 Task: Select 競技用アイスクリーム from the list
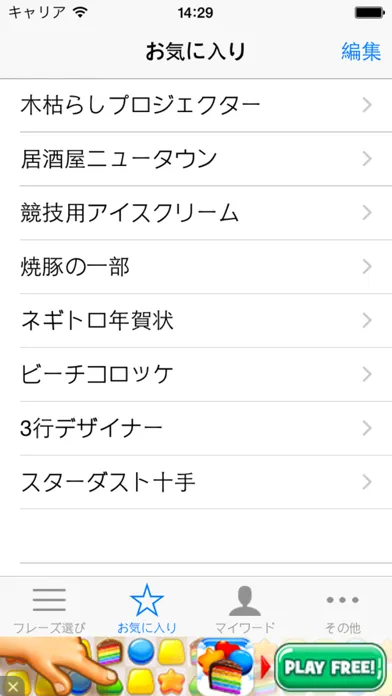coord(196,213)
